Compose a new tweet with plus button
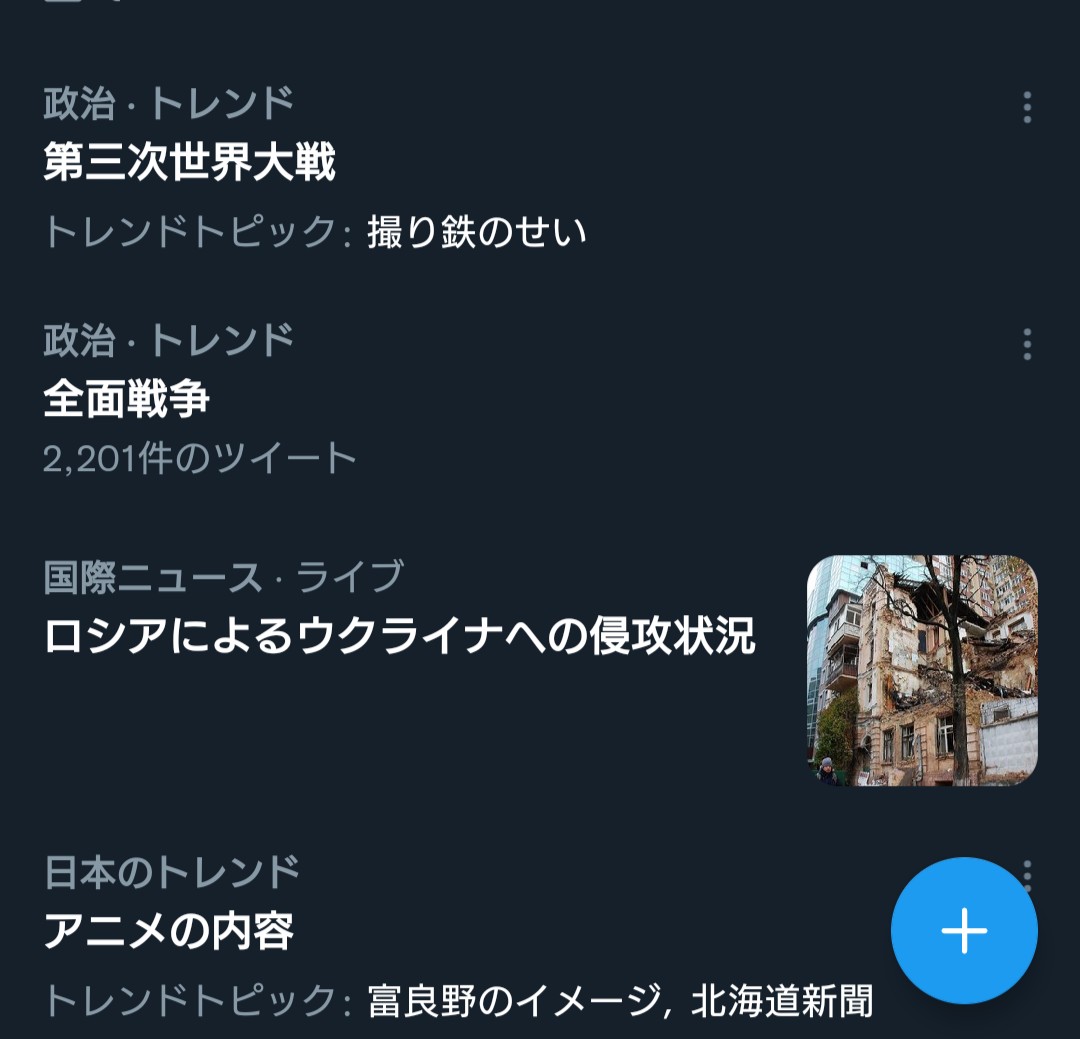This screenshot has width=1080, height=1039. (964, 930)
